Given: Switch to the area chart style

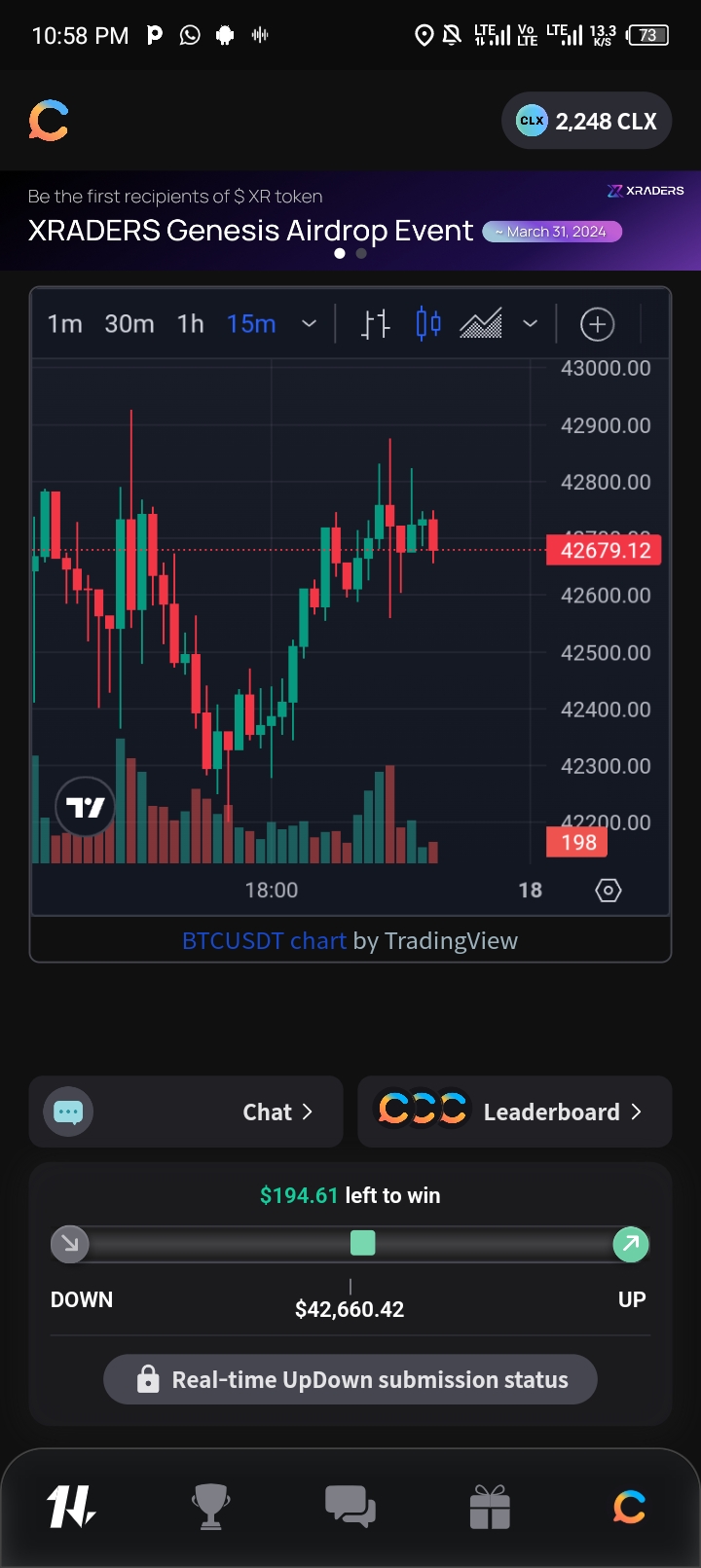Looking at the screenshot, I should [x=481, y=324].
